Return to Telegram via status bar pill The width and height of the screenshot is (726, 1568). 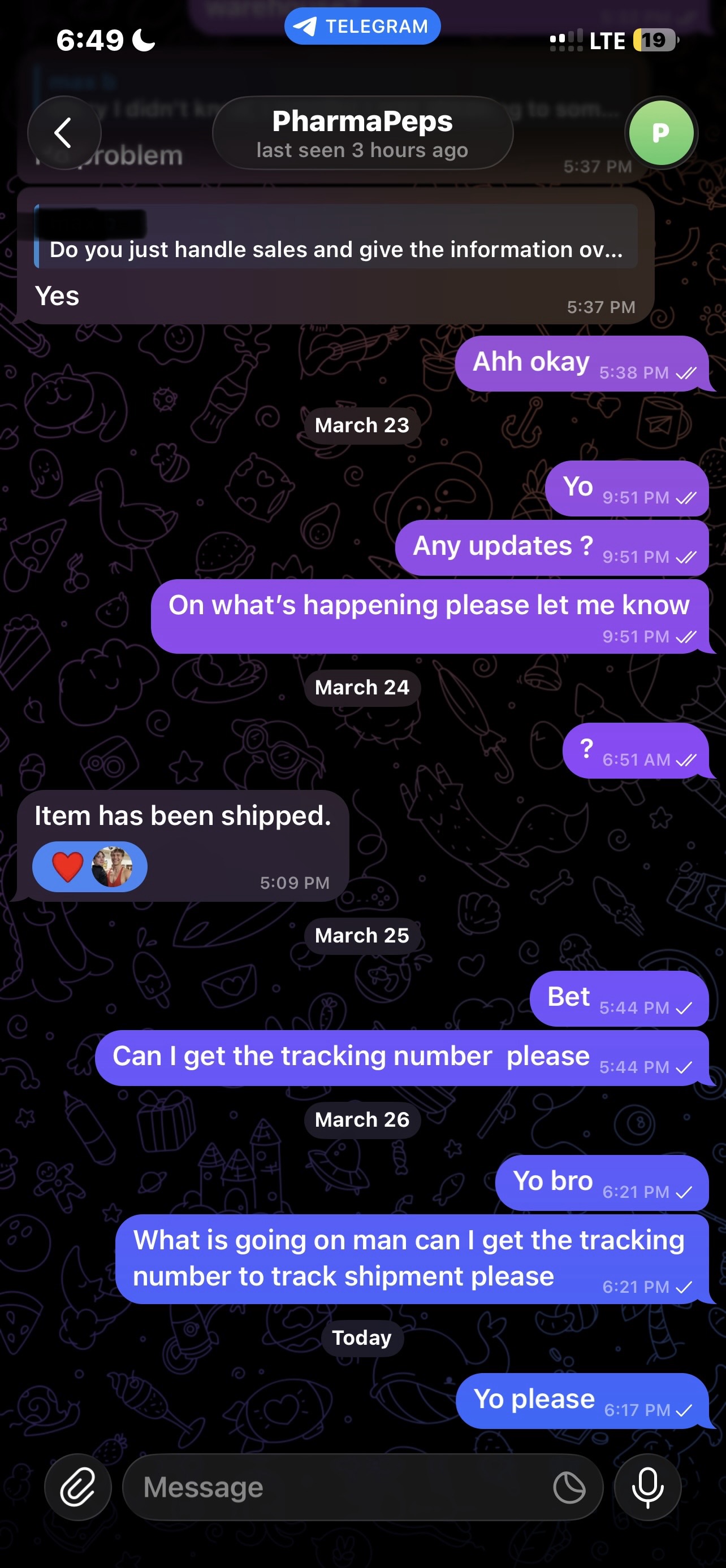coord(362,26)
